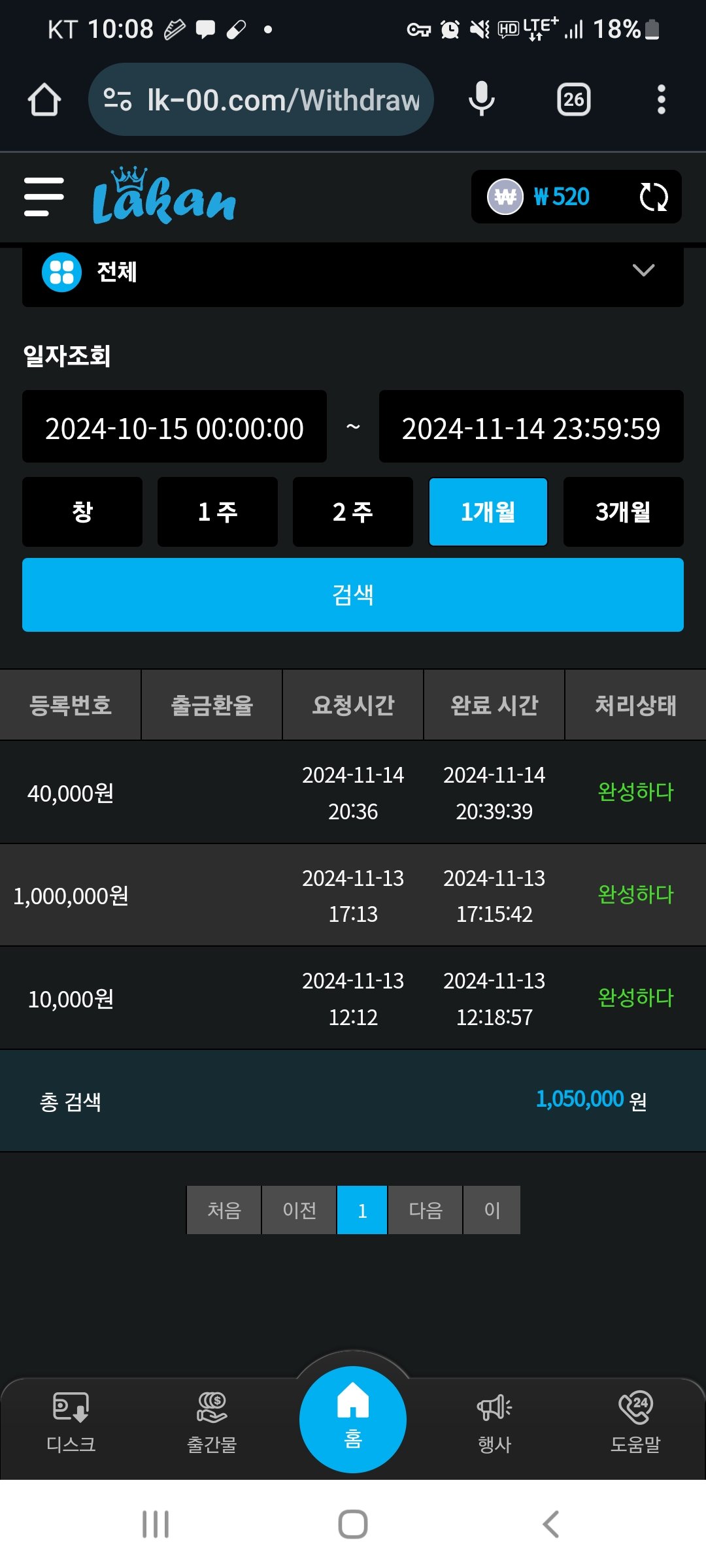
Task: Open the 디스크 tab
Action: (71, 1422)
